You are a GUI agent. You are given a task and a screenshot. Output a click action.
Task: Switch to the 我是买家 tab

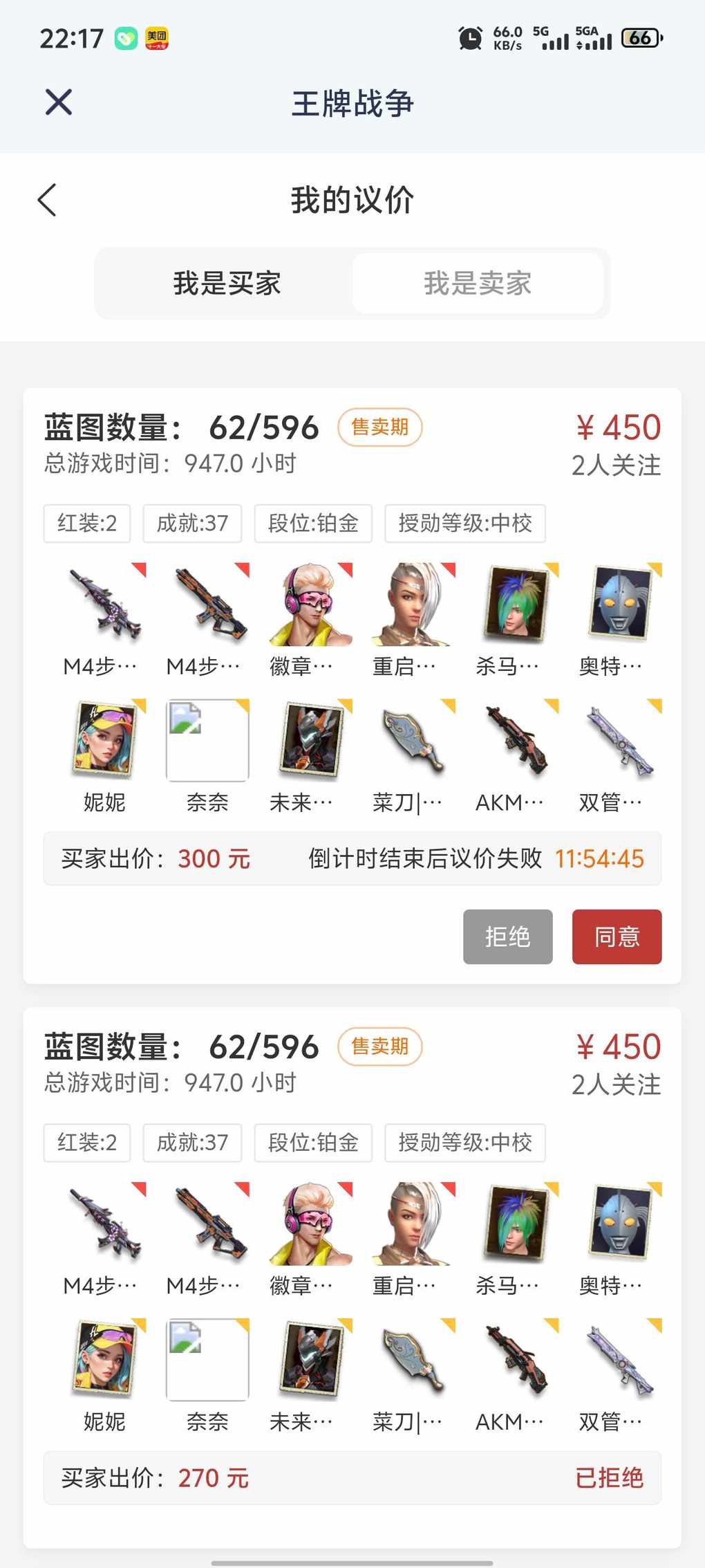227,284
